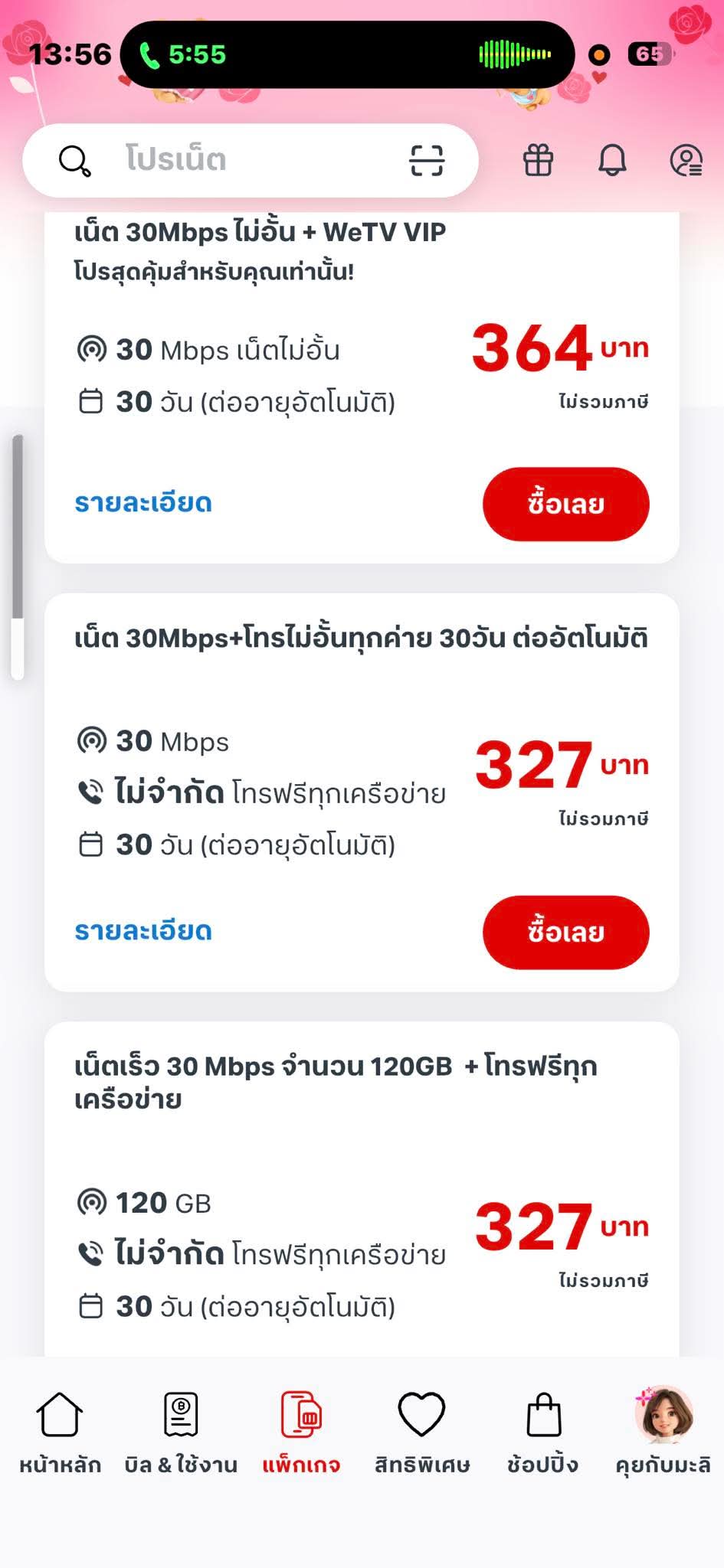
Task: Open the QR scan icon in search bar
Action: (x=426, y=160)
